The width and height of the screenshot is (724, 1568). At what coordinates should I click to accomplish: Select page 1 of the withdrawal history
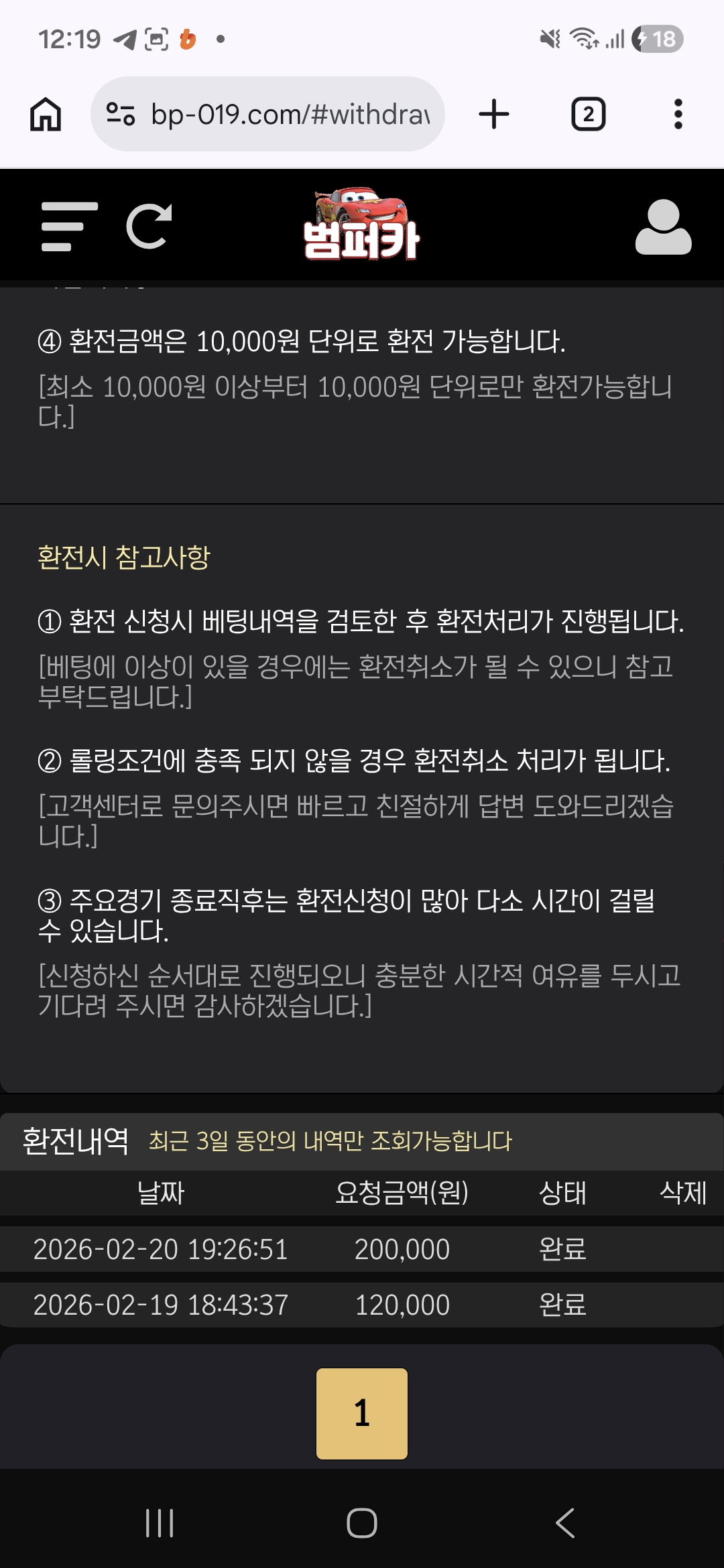[362, 1413]
